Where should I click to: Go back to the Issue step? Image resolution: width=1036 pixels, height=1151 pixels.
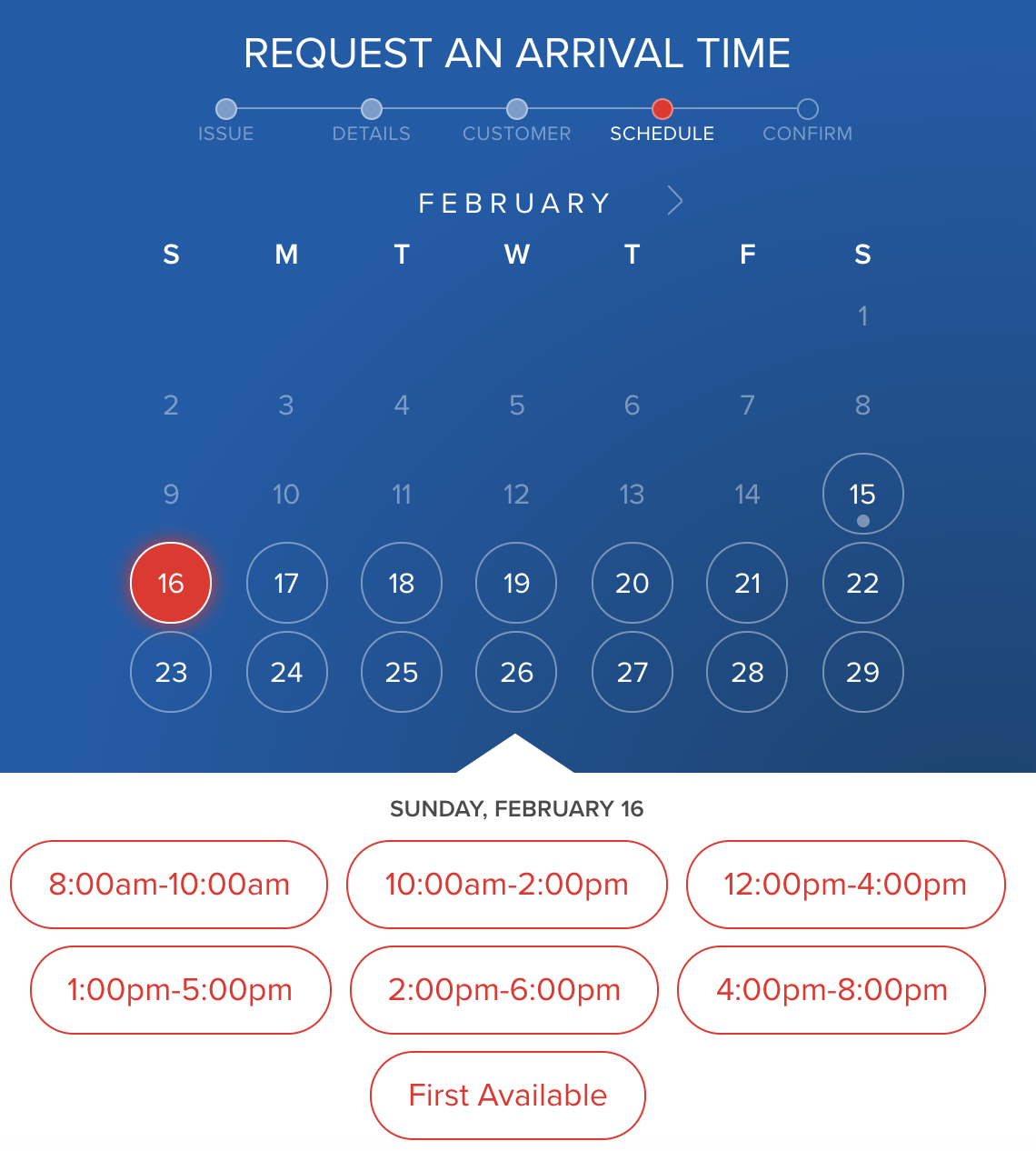[226, 110]
